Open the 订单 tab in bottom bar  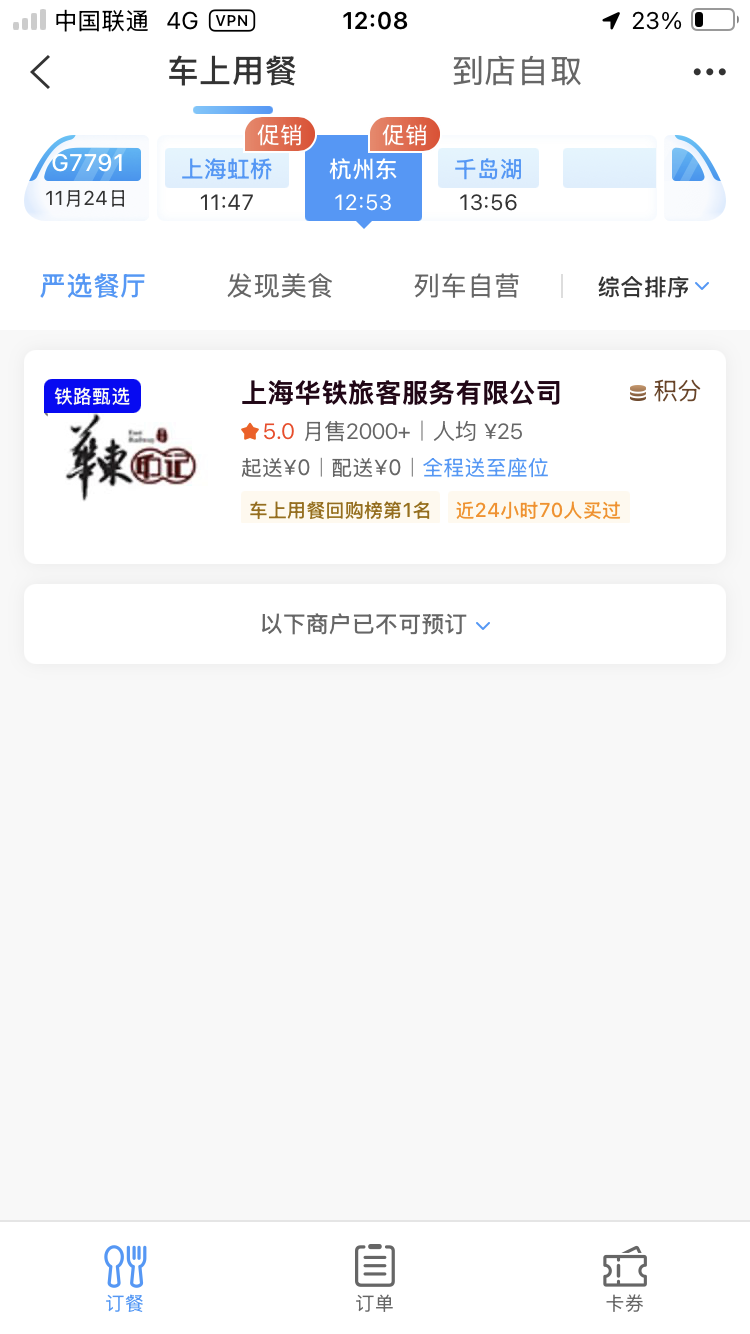375,1277
